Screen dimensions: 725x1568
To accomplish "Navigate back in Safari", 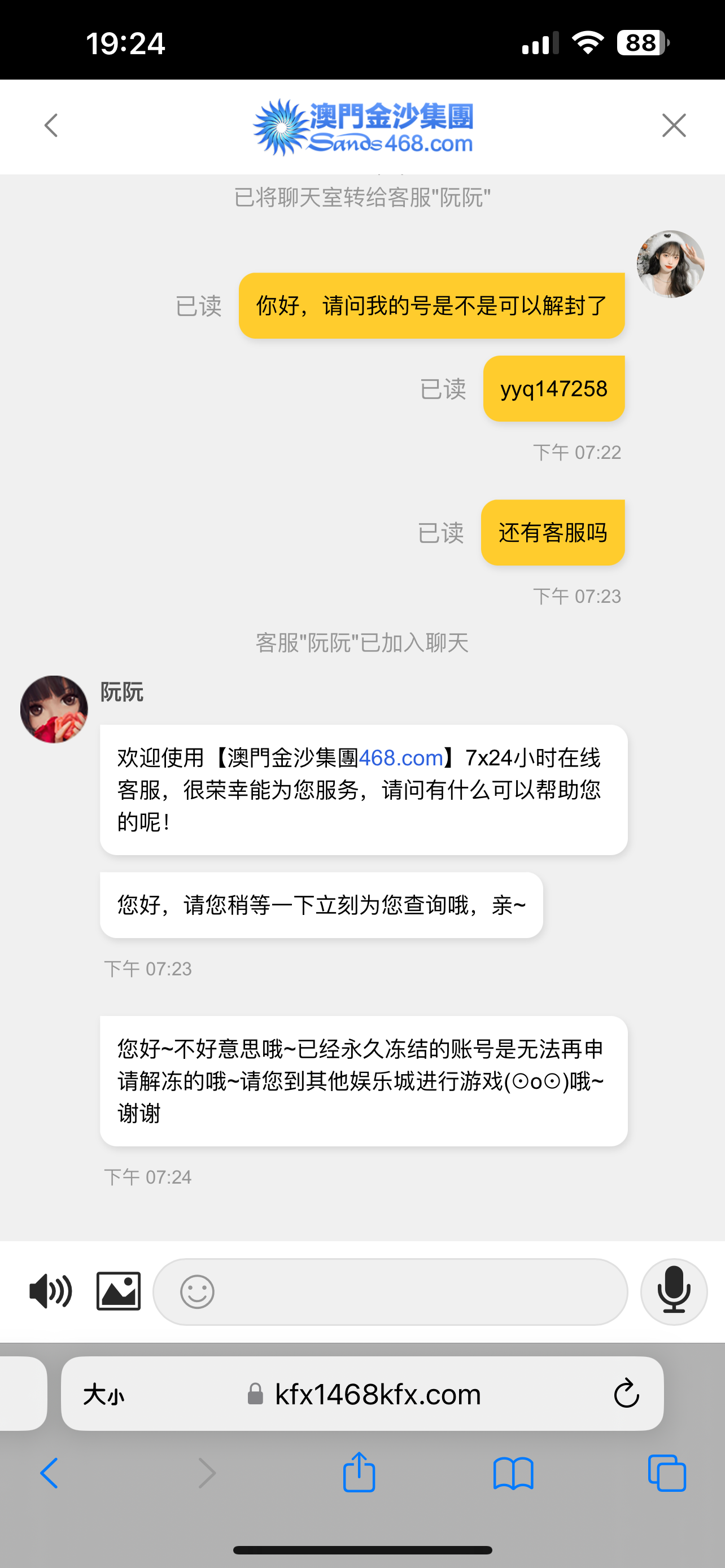I will pos(49,1474).
